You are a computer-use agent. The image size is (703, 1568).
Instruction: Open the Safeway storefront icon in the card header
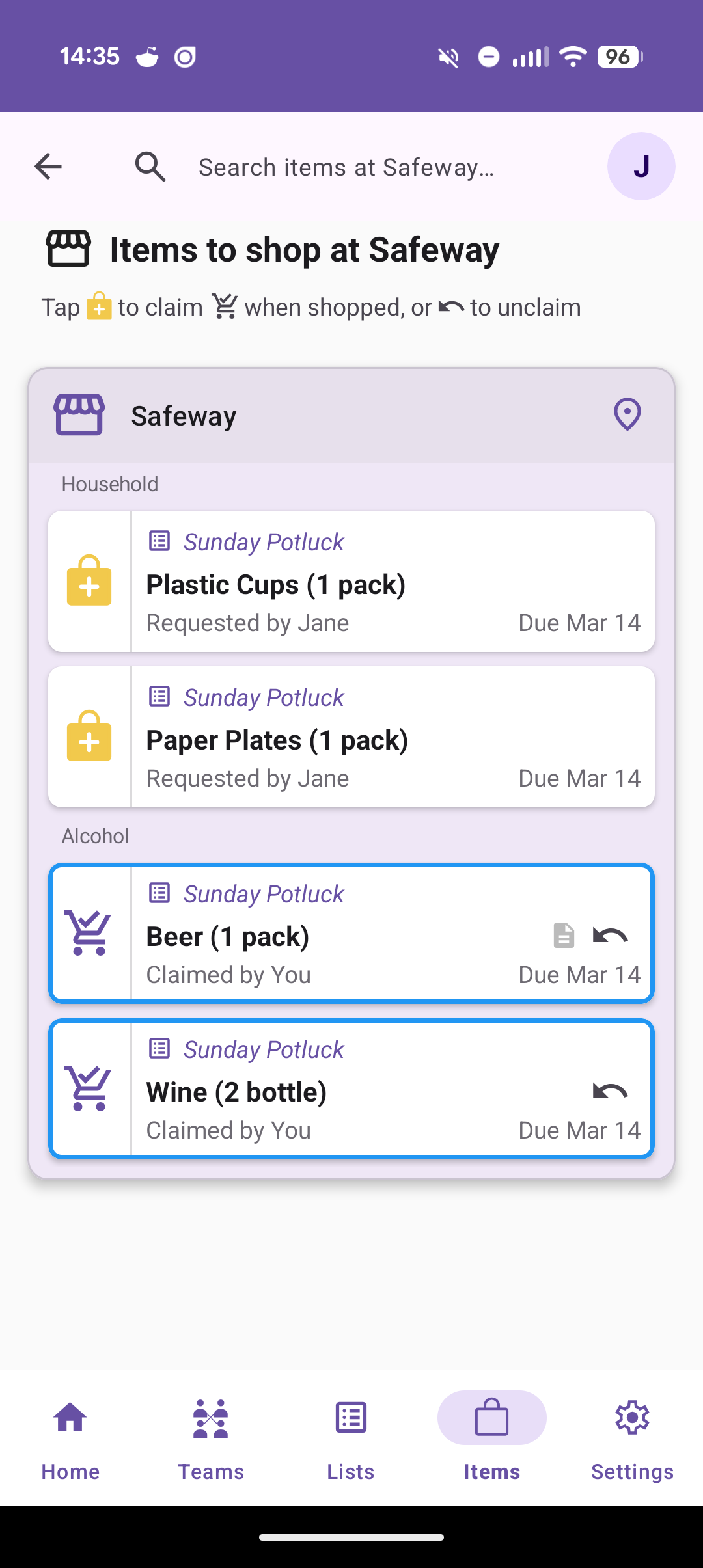click(78, 414)
